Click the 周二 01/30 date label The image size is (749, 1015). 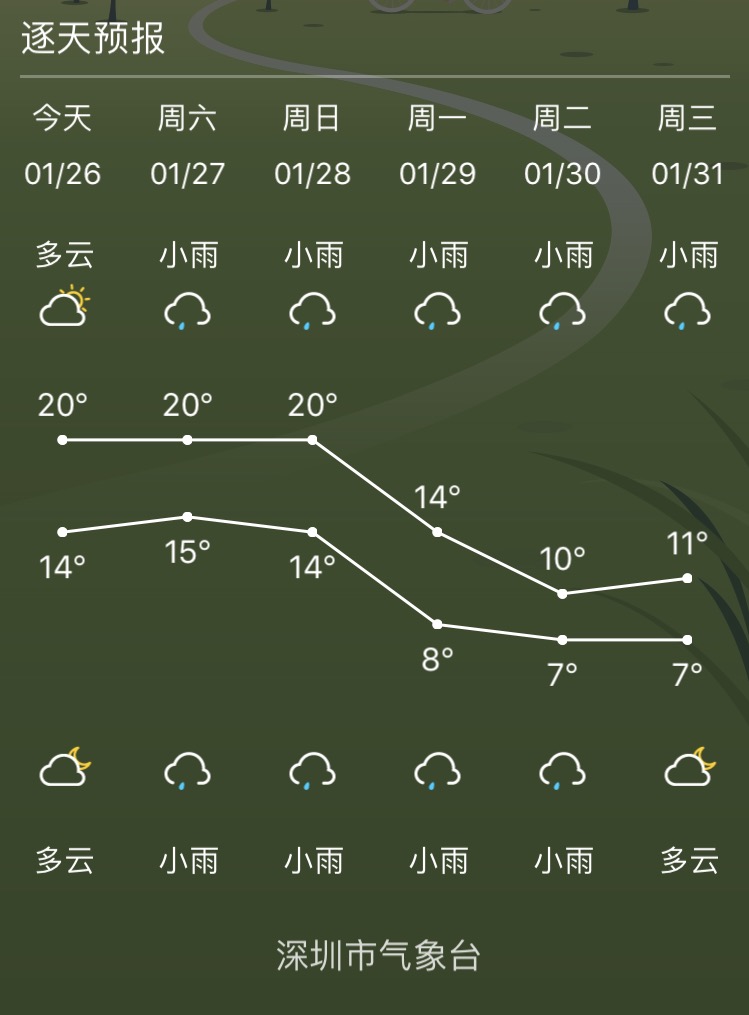coord(562,173)
